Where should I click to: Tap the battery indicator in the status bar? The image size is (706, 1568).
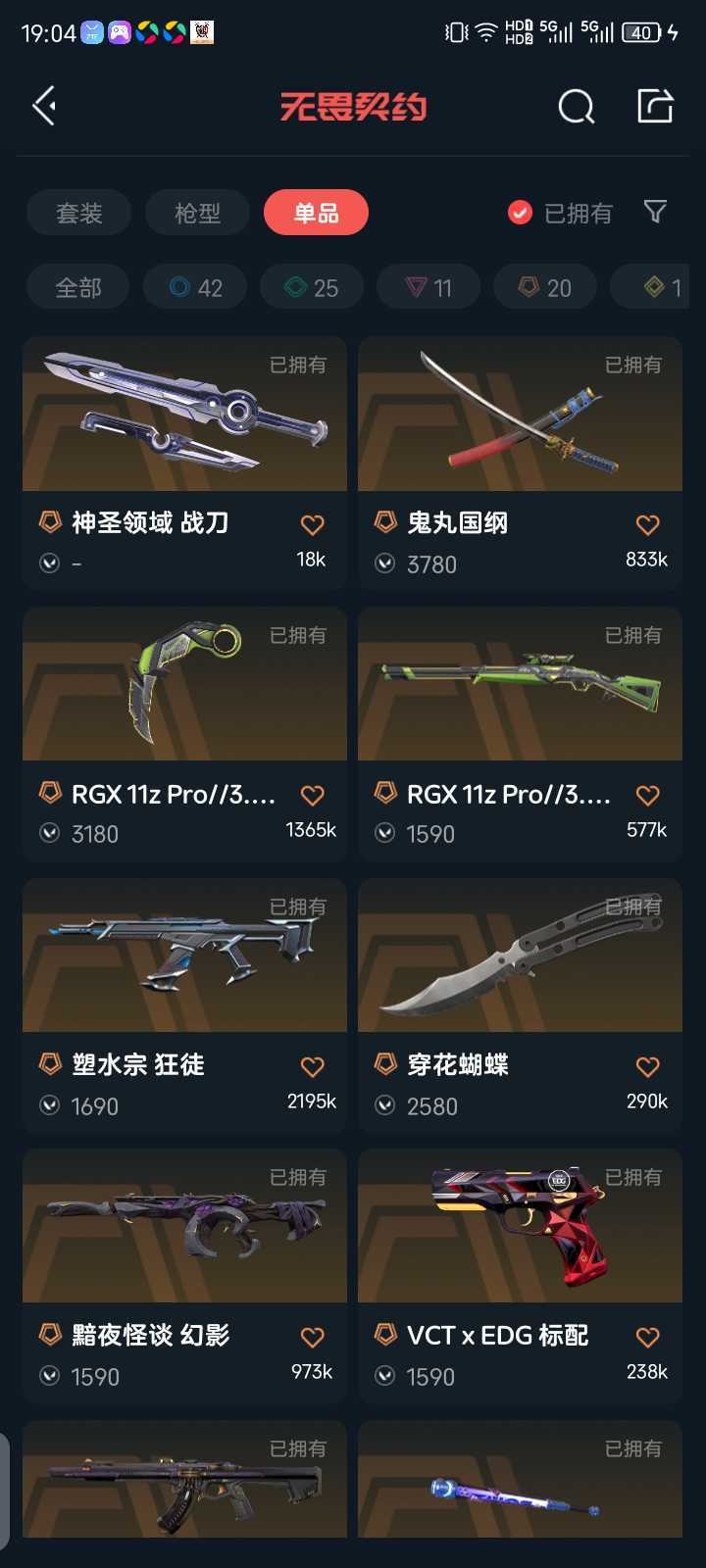click(x=639, y=32)
